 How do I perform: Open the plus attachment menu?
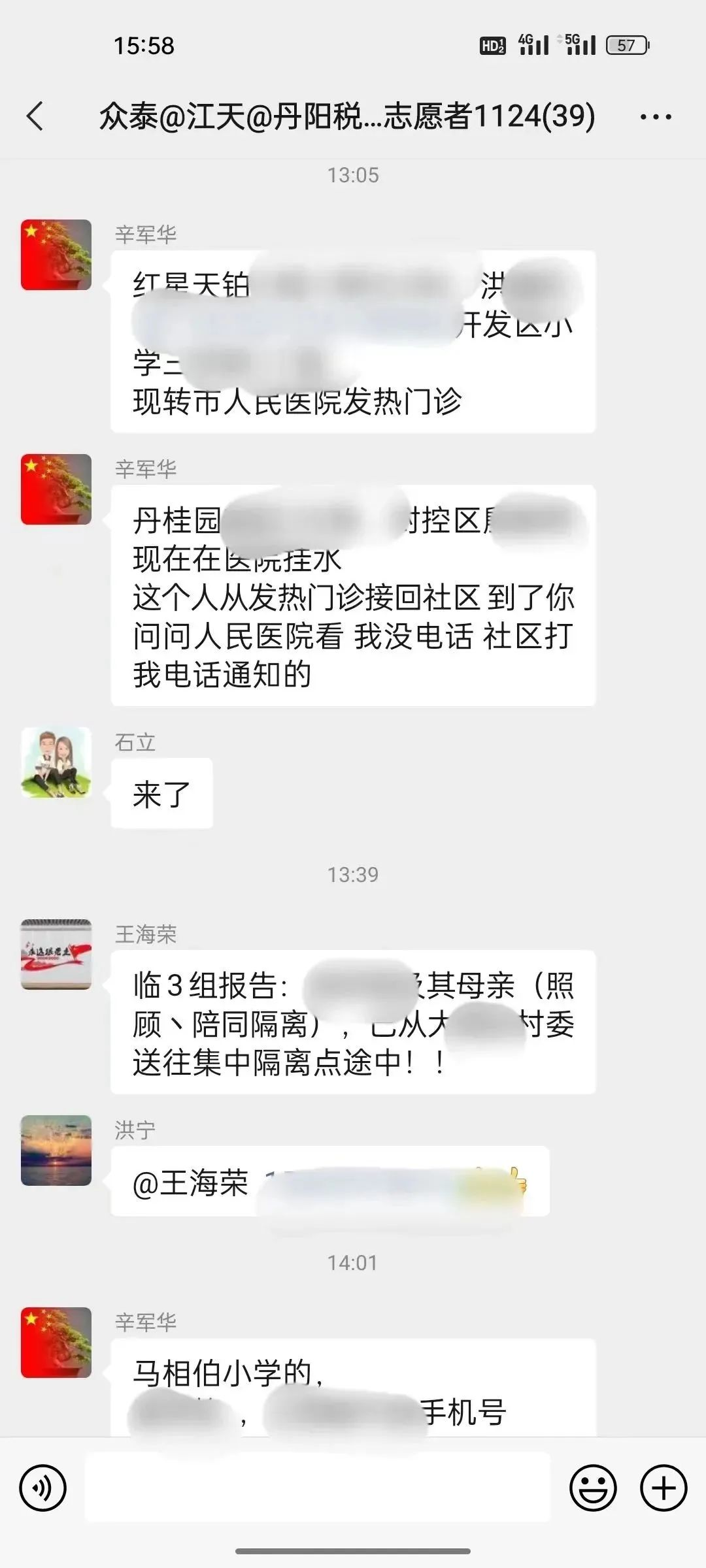point(664,1488)
